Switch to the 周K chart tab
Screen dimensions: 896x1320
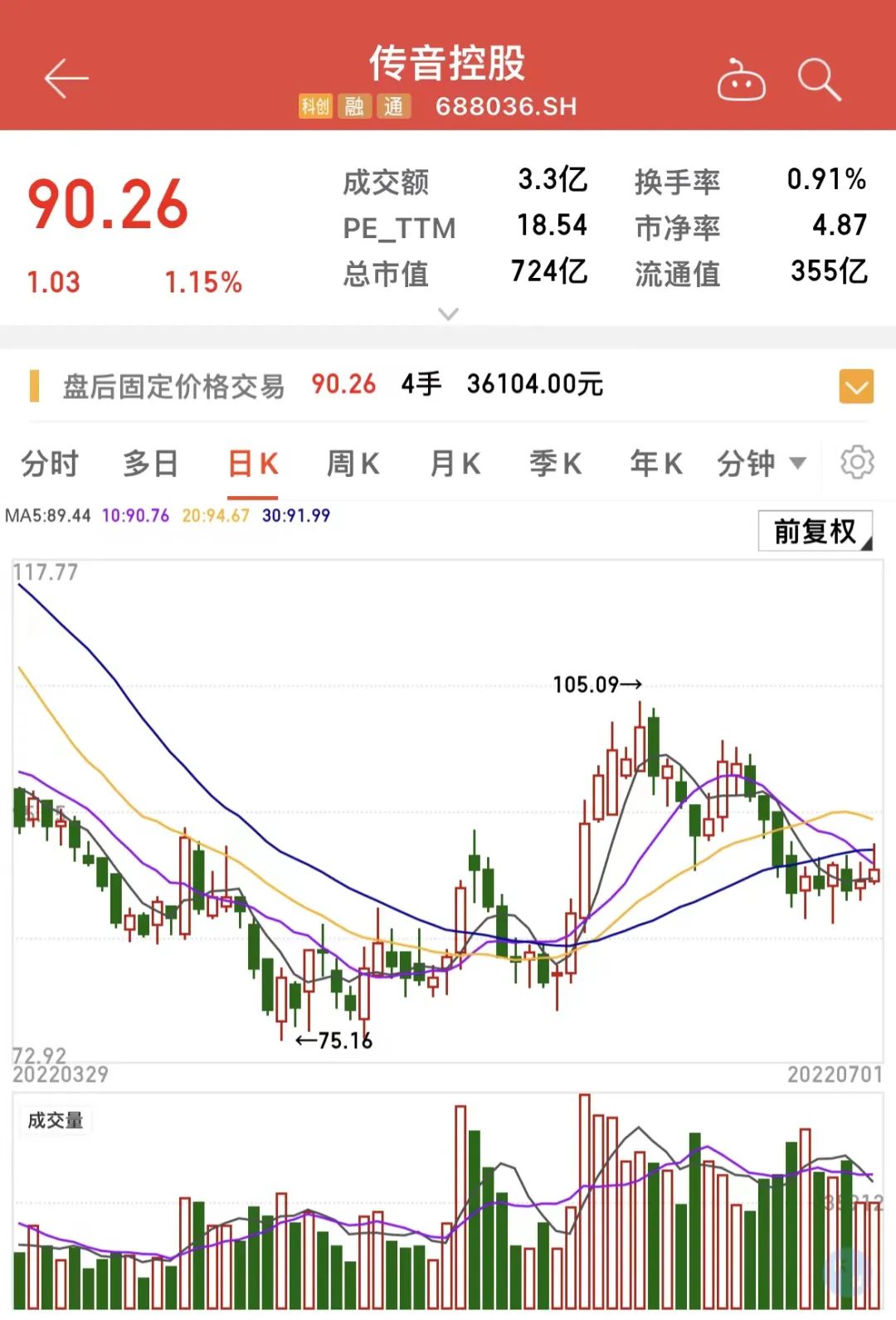[353, 463]
